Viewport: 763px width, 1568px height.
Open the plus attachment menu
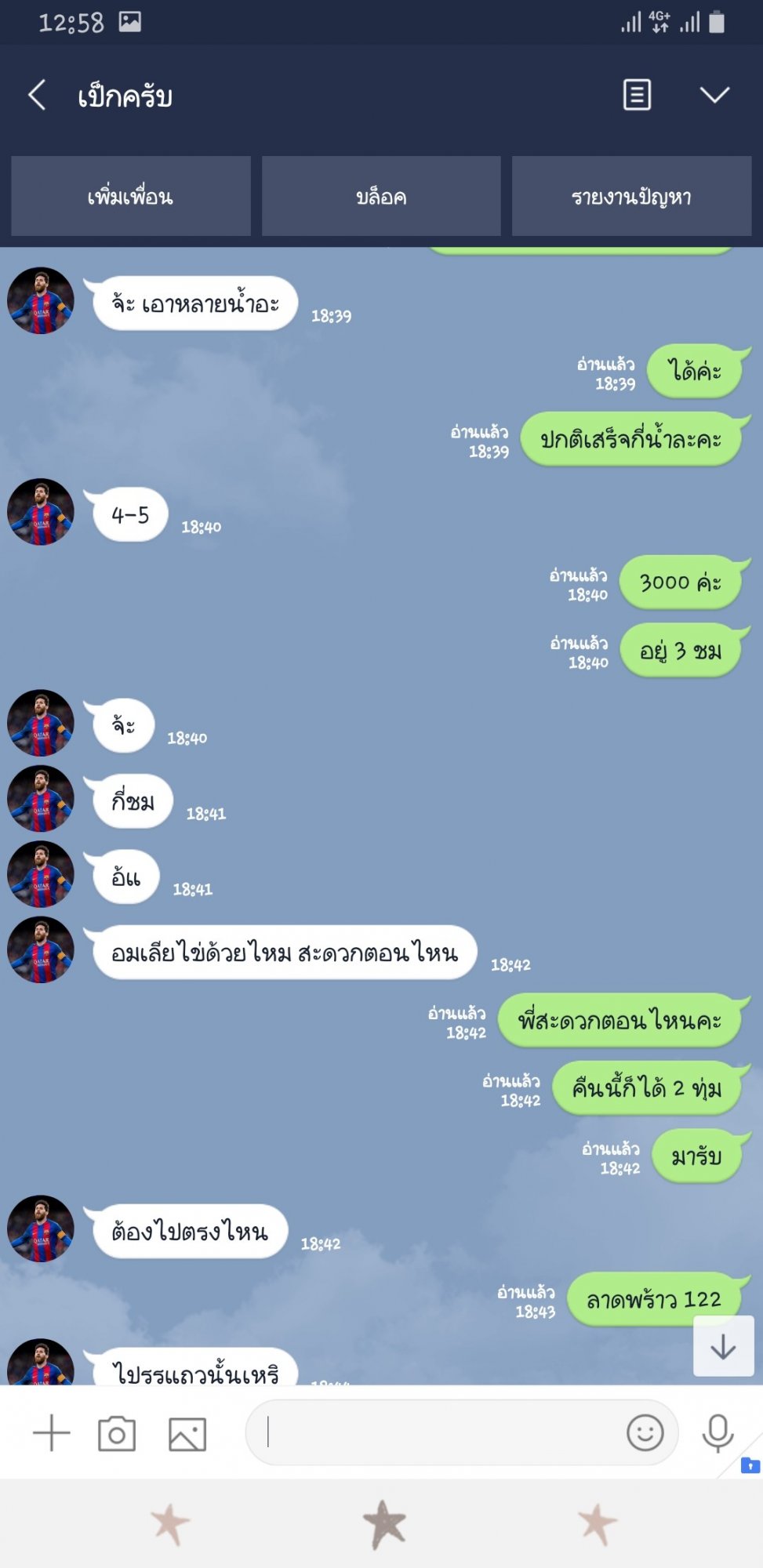pos(52,1433)
